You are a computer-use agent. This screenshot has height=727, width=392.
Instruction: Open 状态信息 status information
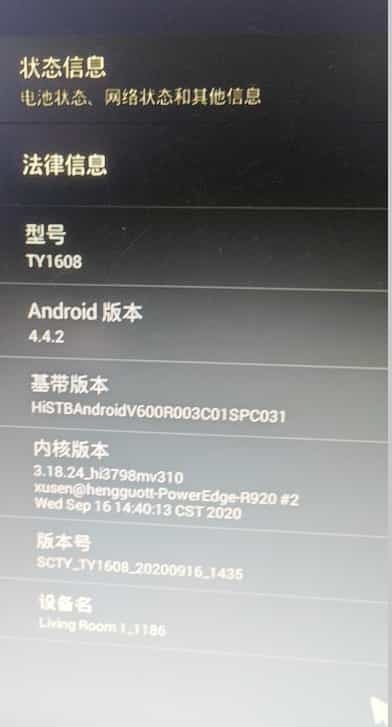click(193, 81)
